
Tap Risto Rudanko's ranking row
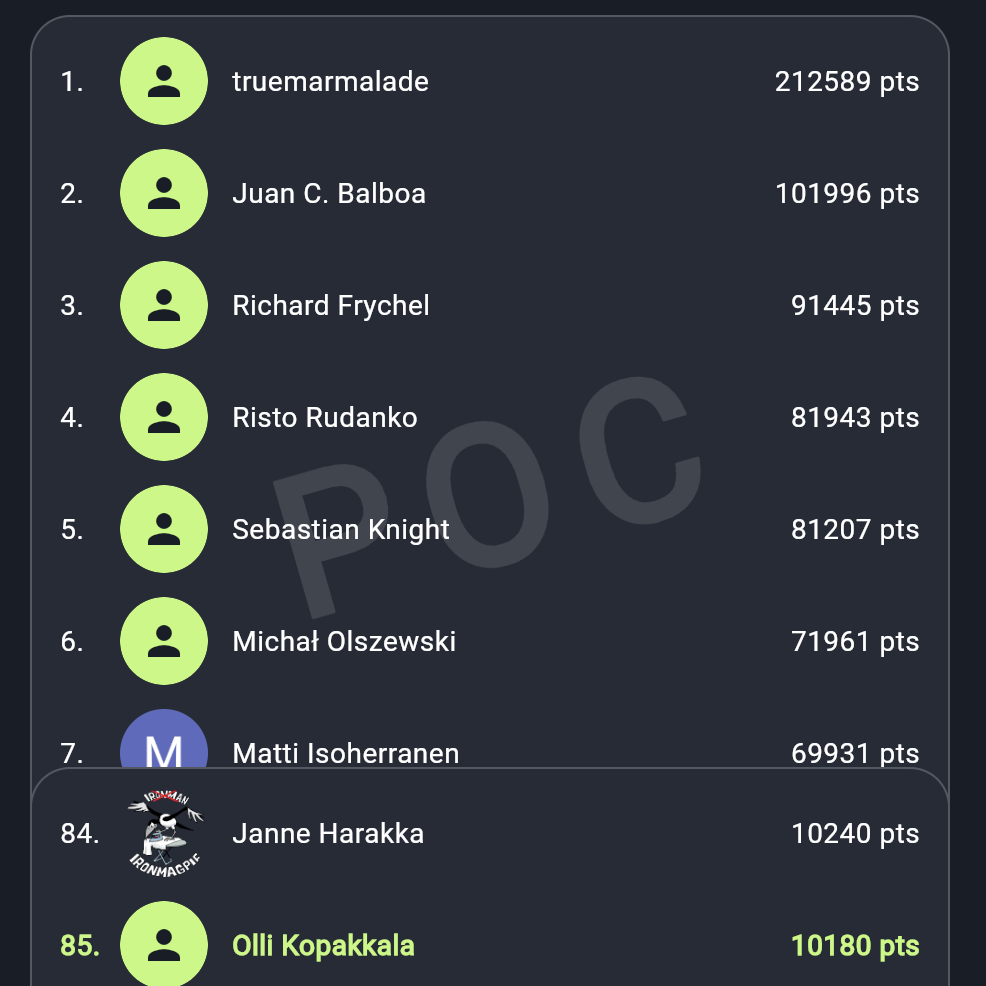489,417
